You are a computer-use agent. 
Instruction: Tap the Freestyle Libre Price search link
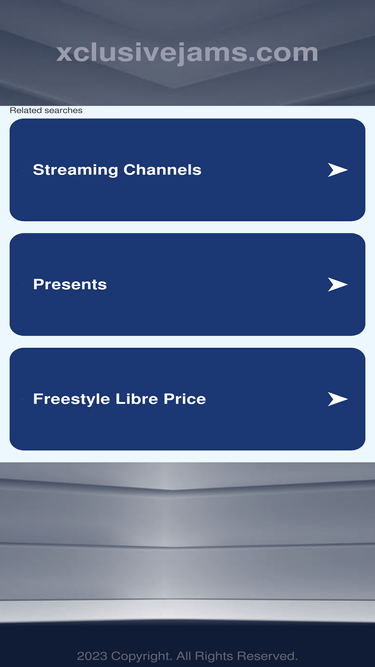[x=187, y=399]
